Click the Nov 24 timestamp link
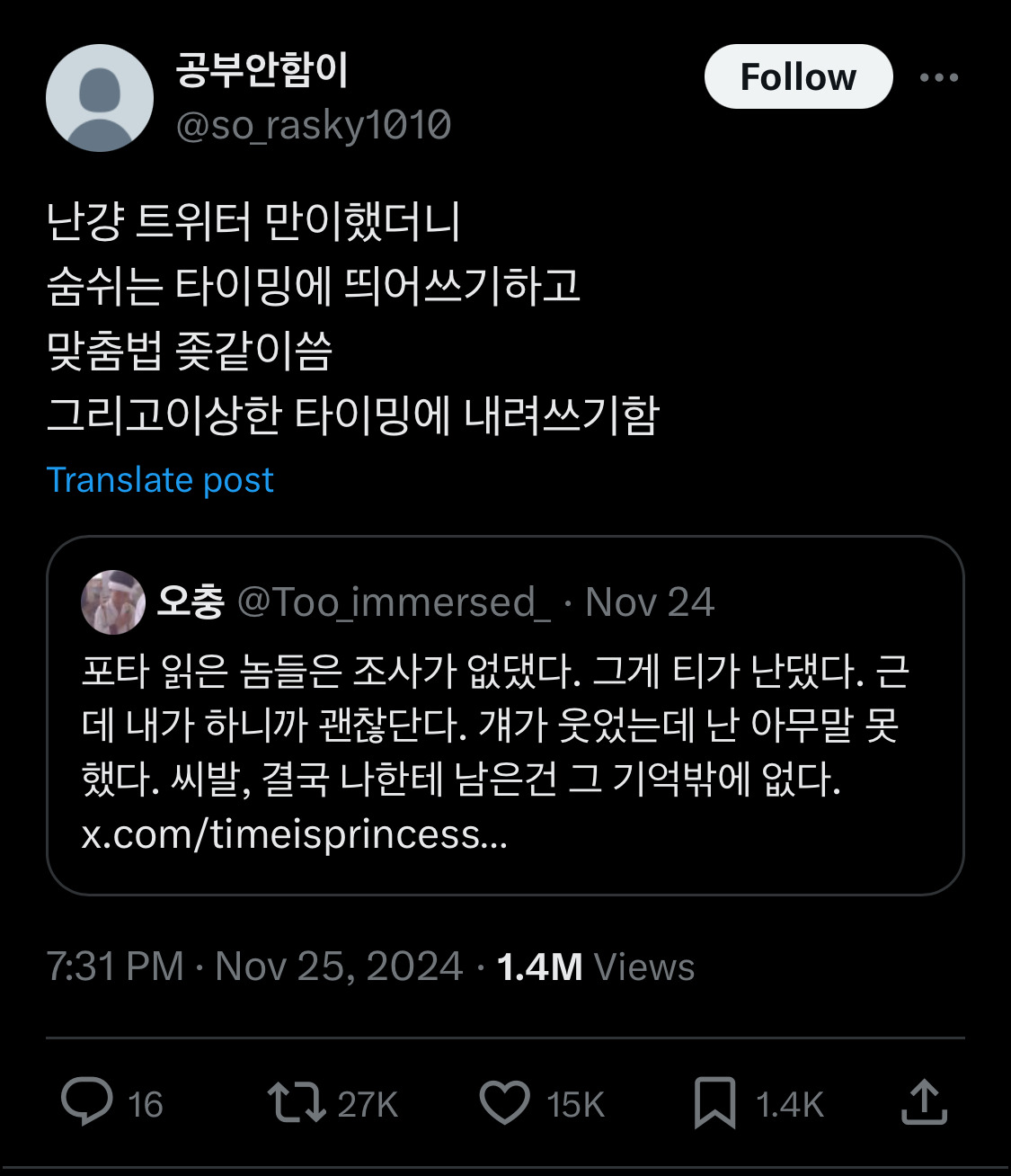Screen dimensions: 1011x1176 (647, 602)
